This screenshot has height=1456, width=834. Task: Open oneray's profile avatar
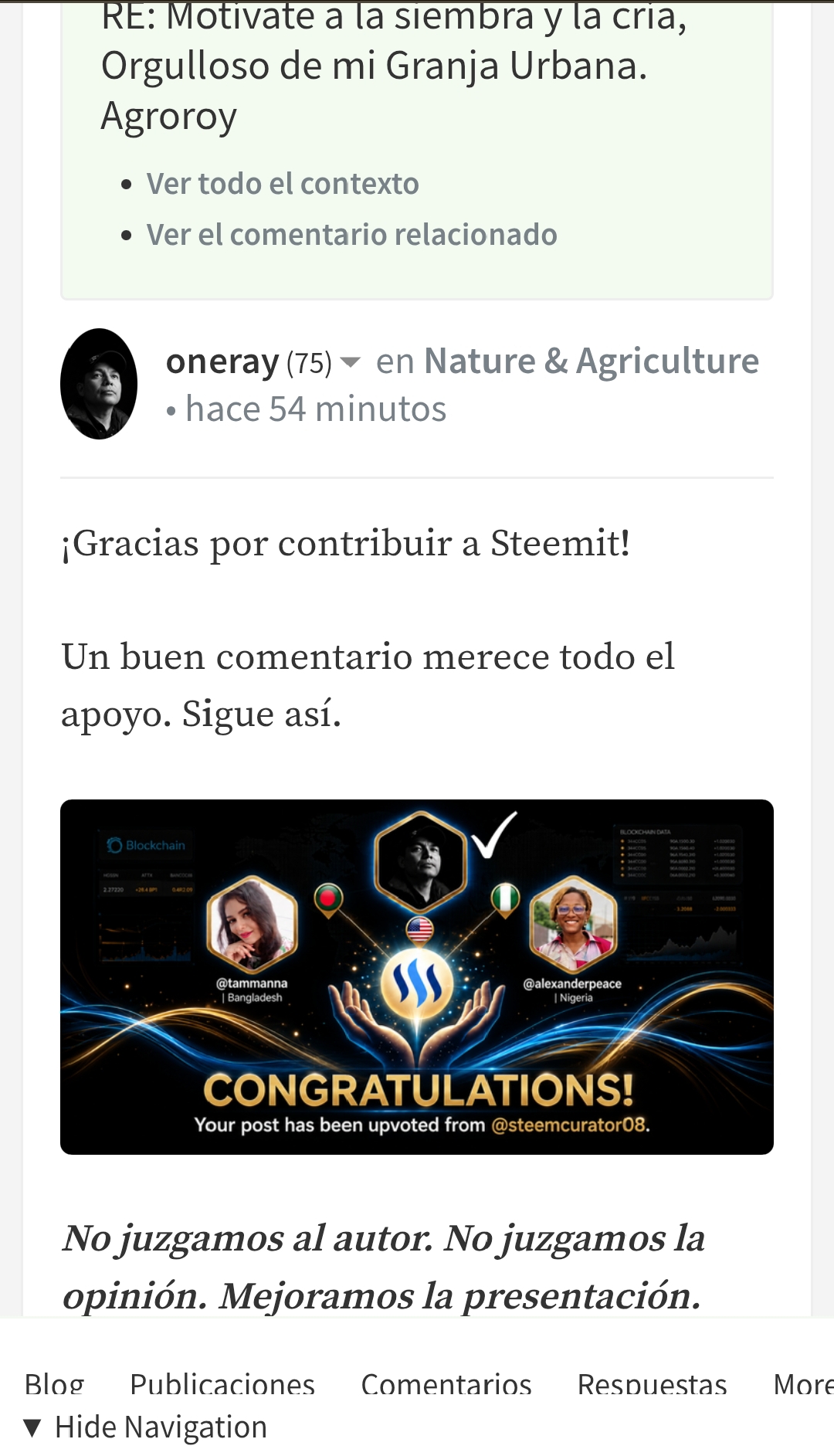coord(99,384)
